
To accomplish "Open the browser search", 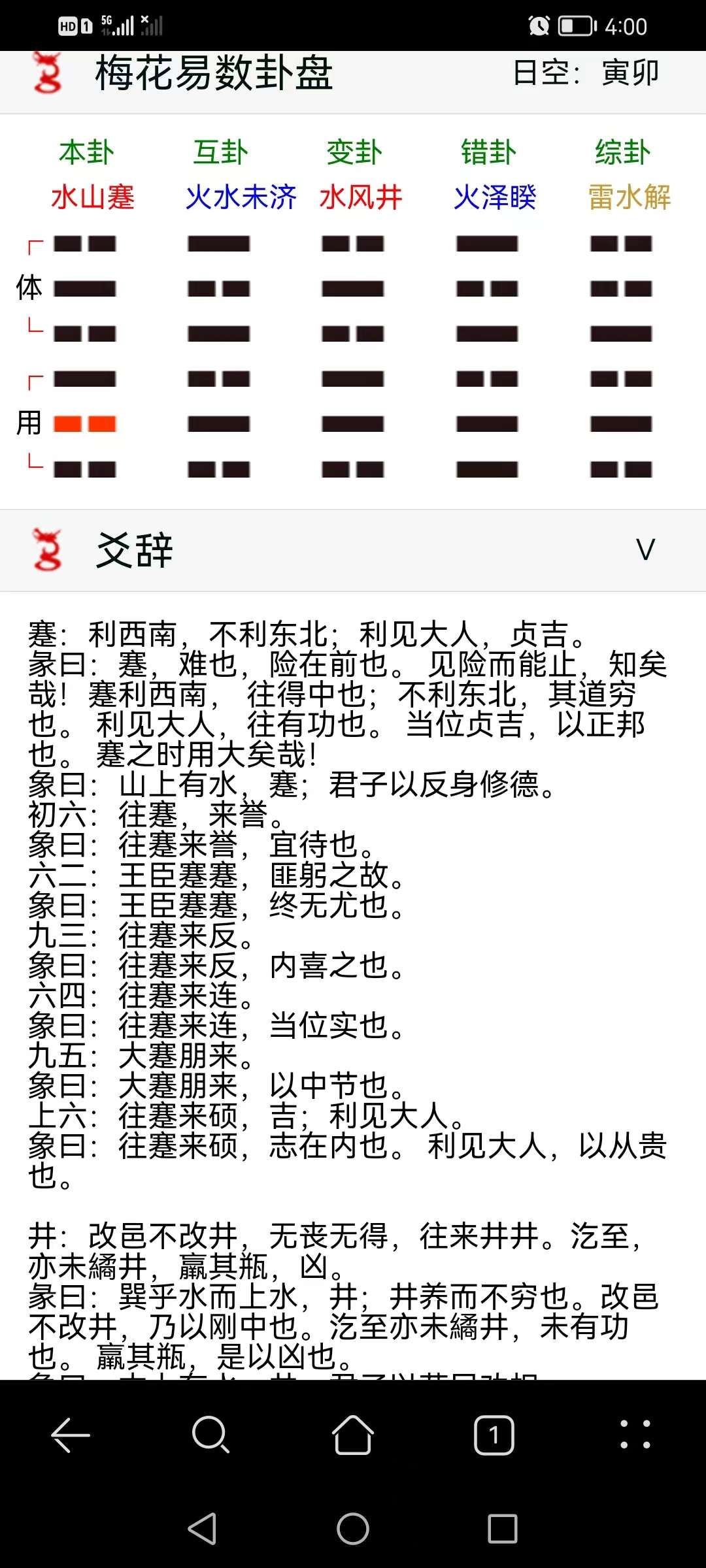I will tap(210, 1435).
